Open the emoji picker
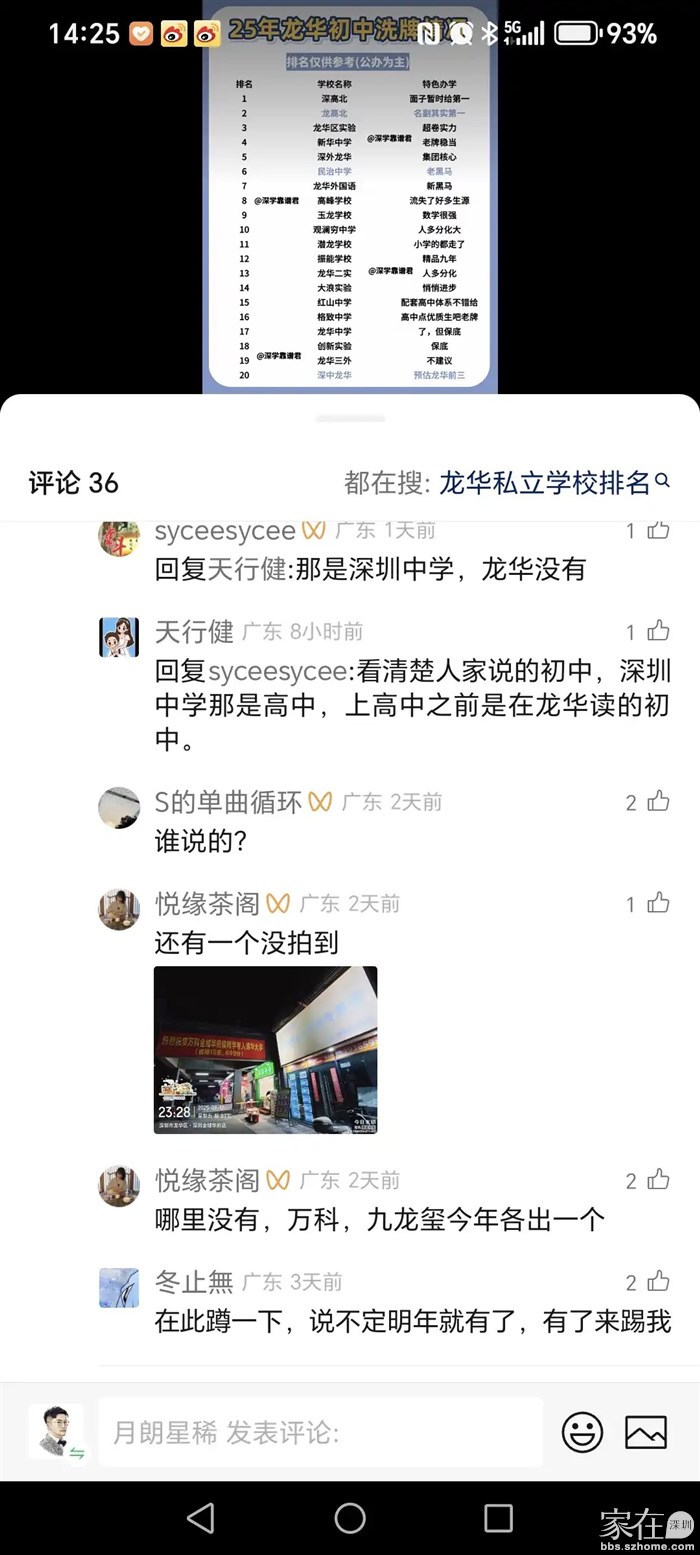 point(582,1432)
